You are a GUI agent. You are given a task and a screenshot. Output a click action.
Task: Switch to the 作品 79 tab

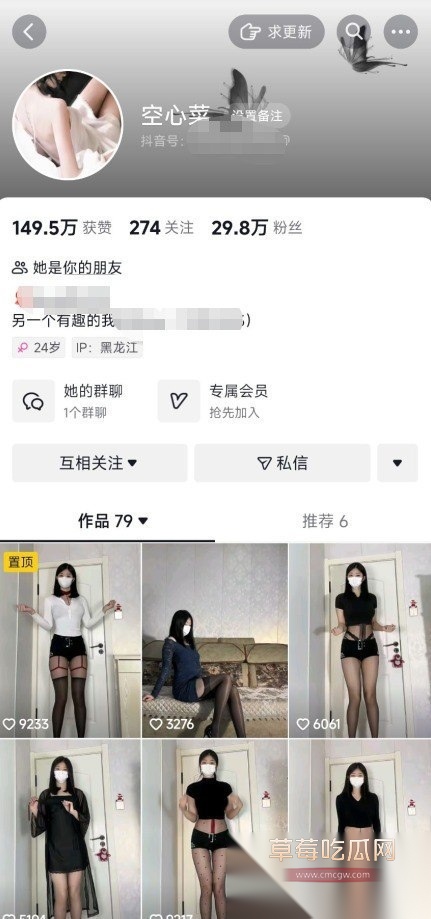pyautogui.click(x=113, y=521)
